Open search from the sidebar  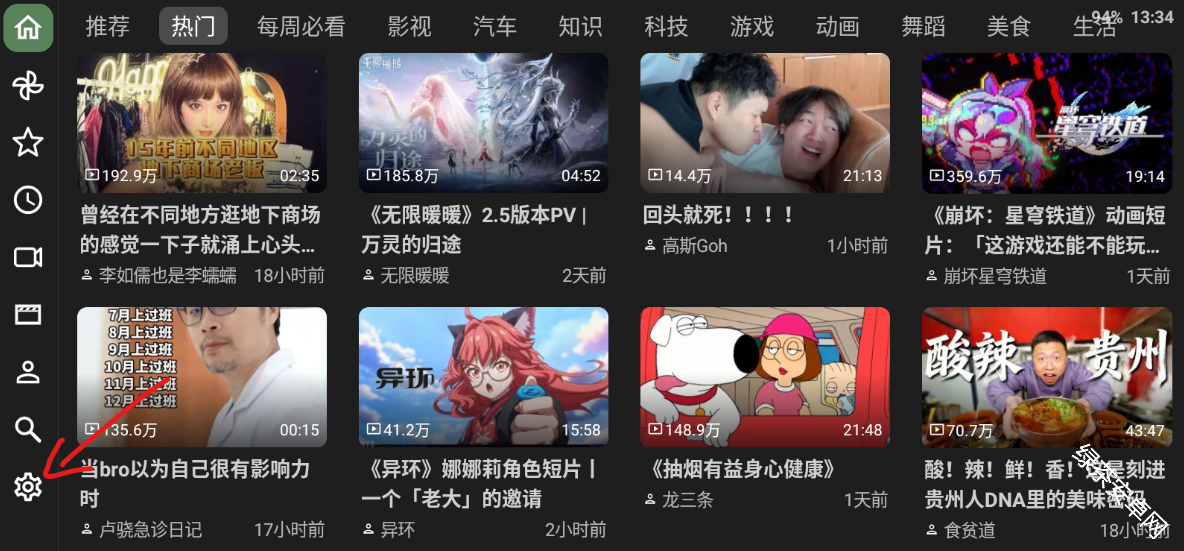pos(28,430)
